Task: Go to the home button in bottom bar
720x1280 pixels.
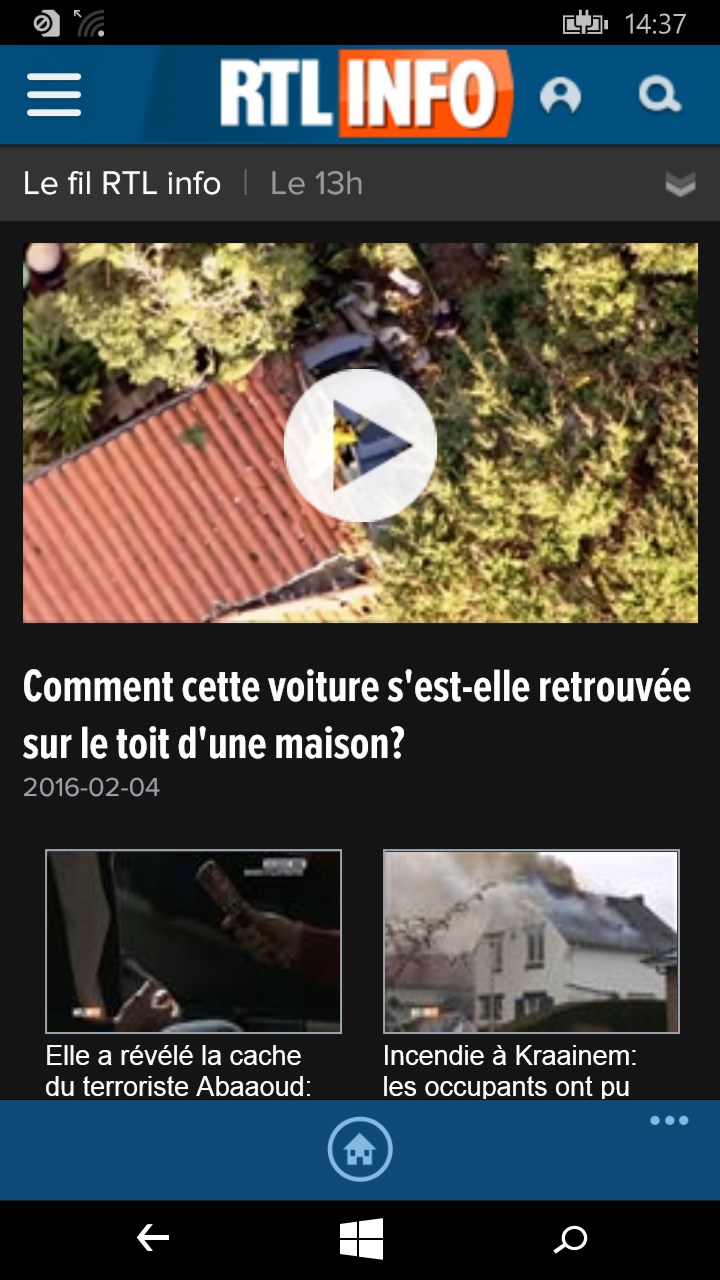Action: (360, 1151)
